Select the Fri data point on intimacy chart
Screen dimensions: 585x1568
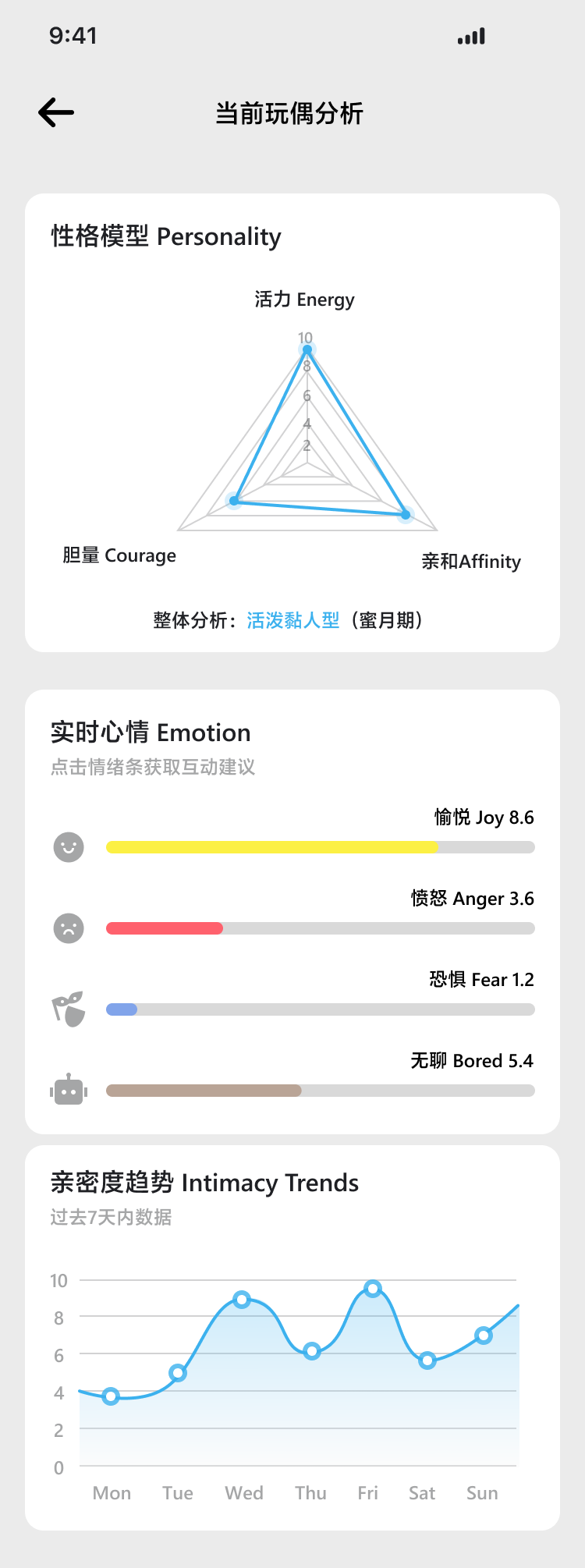tap(373, 1289)
